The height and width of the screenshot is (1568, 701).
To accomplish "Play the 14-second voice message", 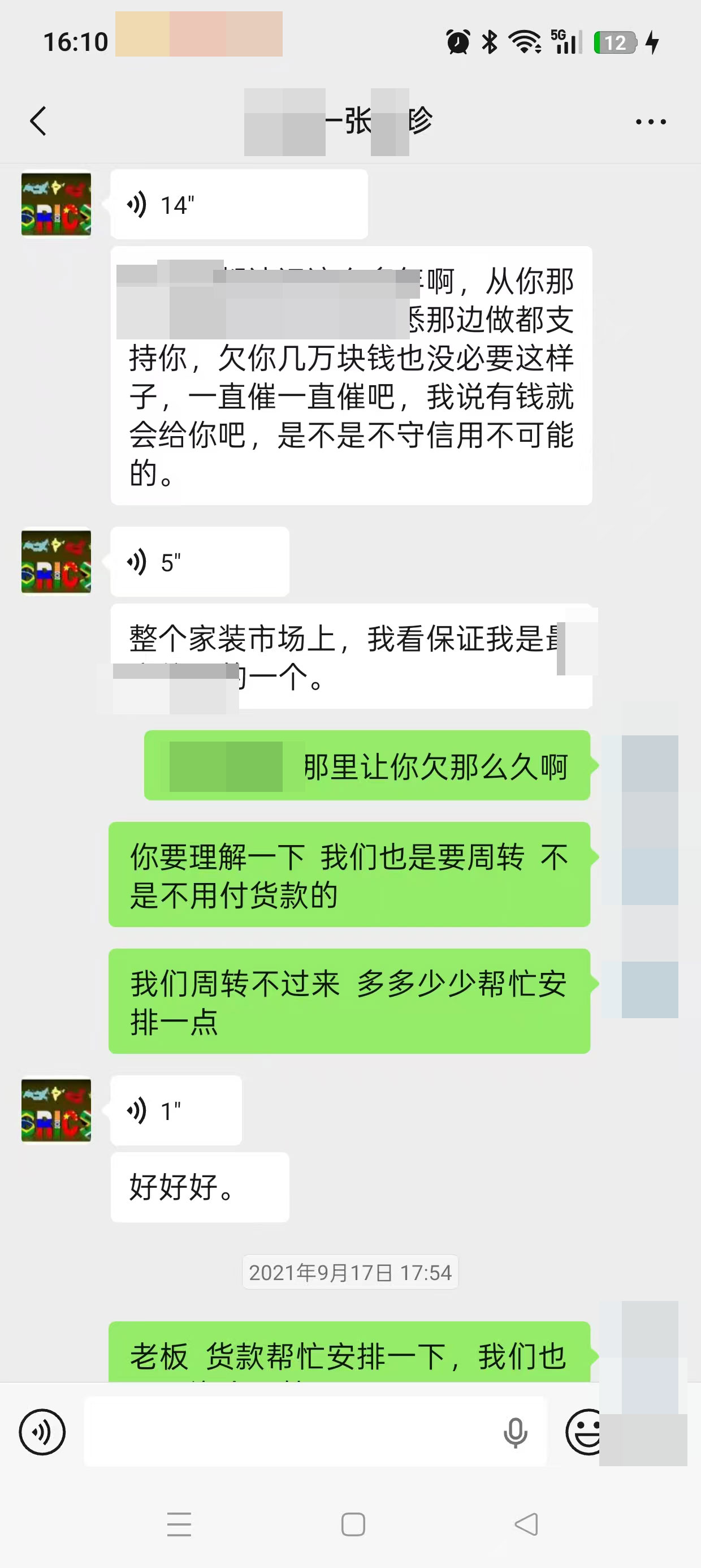I will 239,205.
